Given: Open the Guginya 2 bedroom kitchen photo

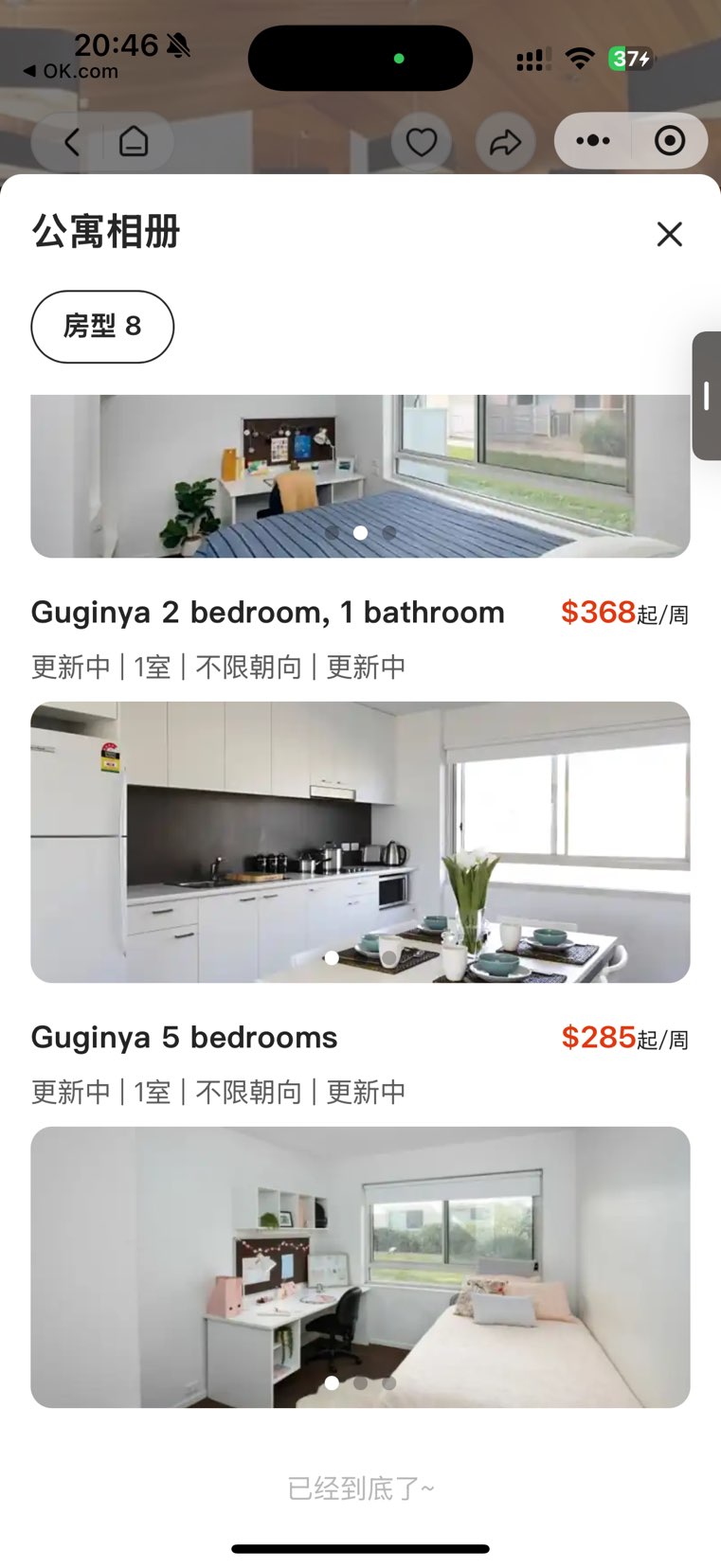Looking at the screenshot, I should (x=360, y=842).
